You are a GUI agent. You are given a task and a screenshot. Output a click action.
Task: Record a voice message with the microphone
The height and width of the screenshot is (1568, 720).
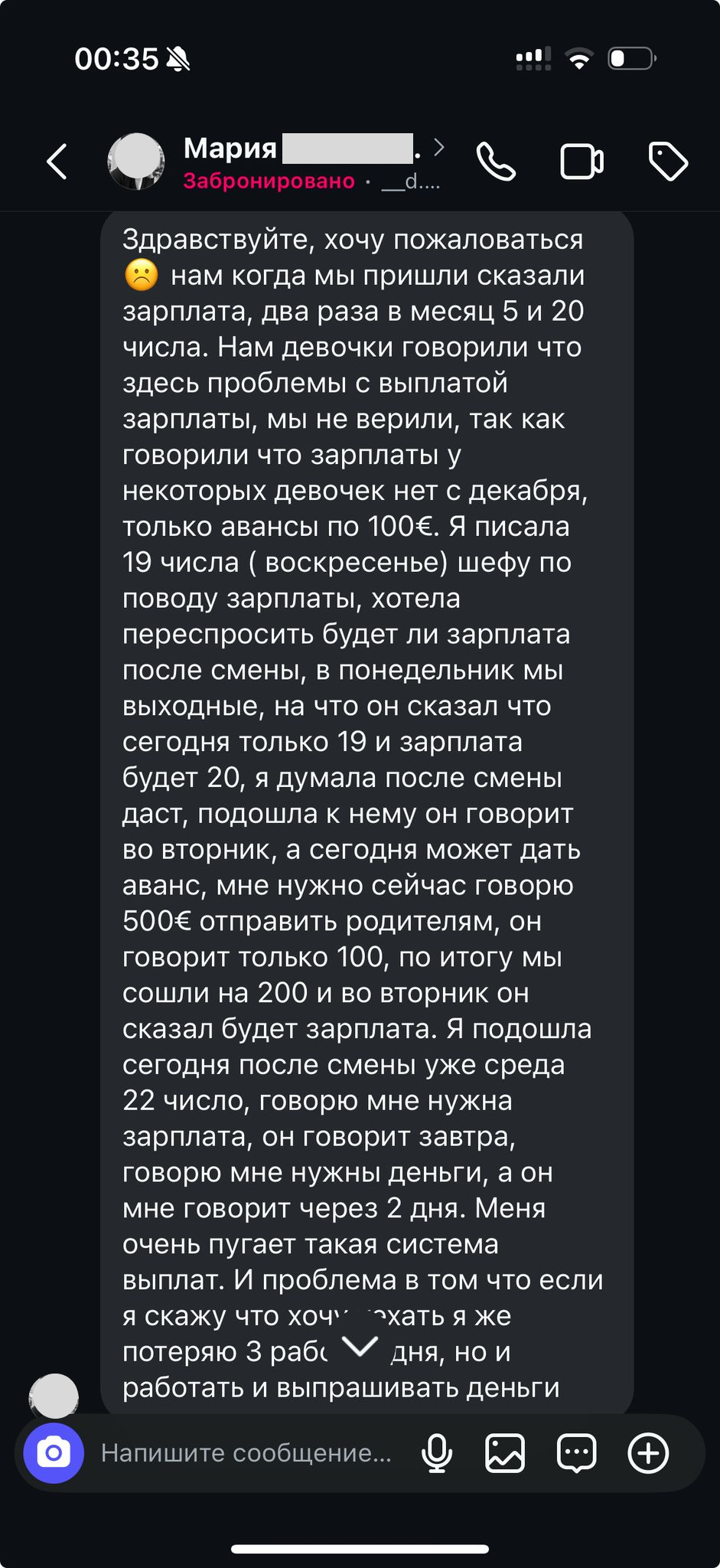437,1453
